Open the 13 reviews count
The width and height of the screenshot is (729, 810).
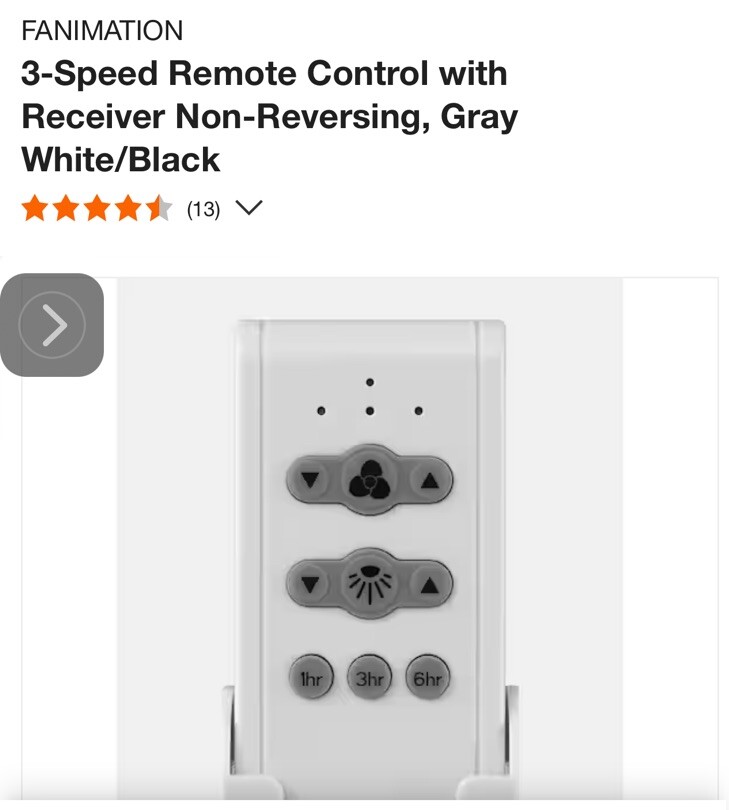(203, 210)
